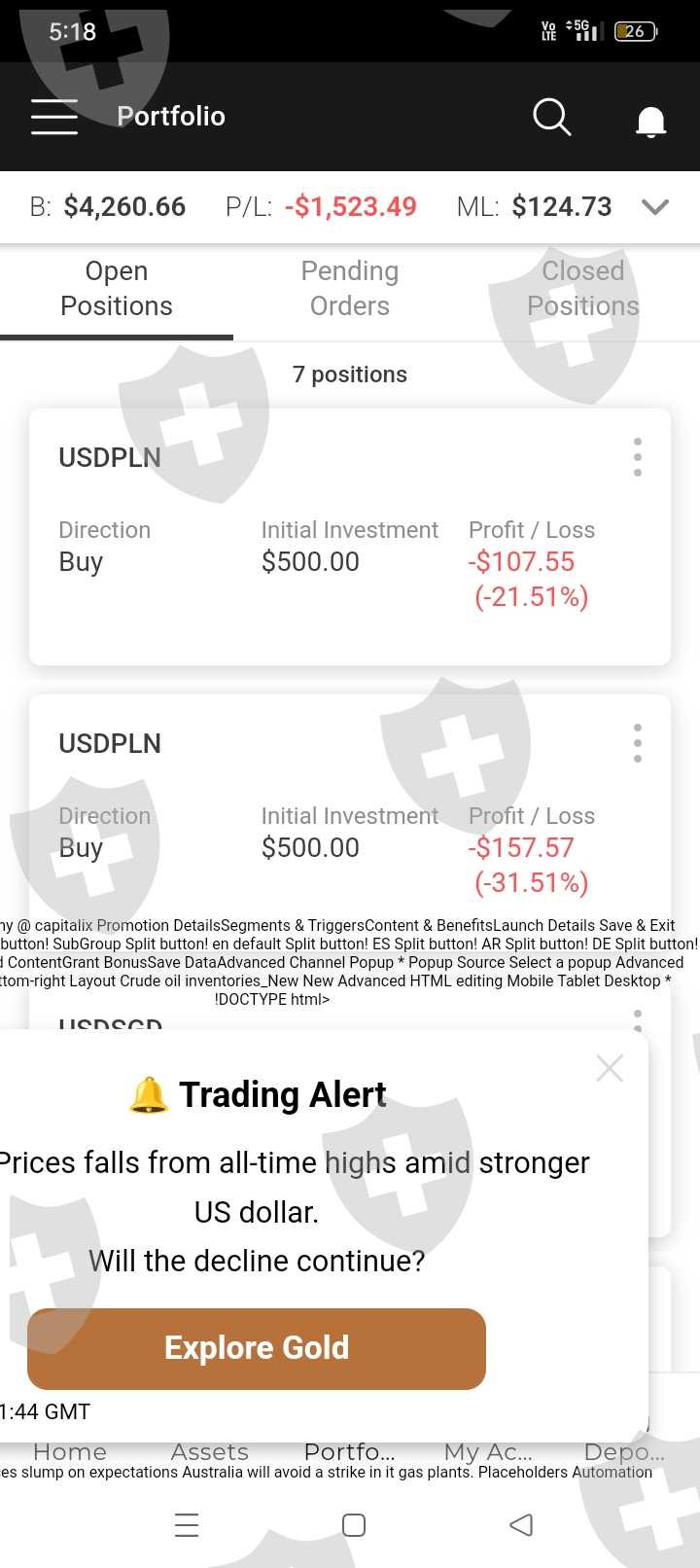Dismiss the Trading Alert popup
The height and width of the screenshot is (1568, 700).
(x=610, y=1068)
